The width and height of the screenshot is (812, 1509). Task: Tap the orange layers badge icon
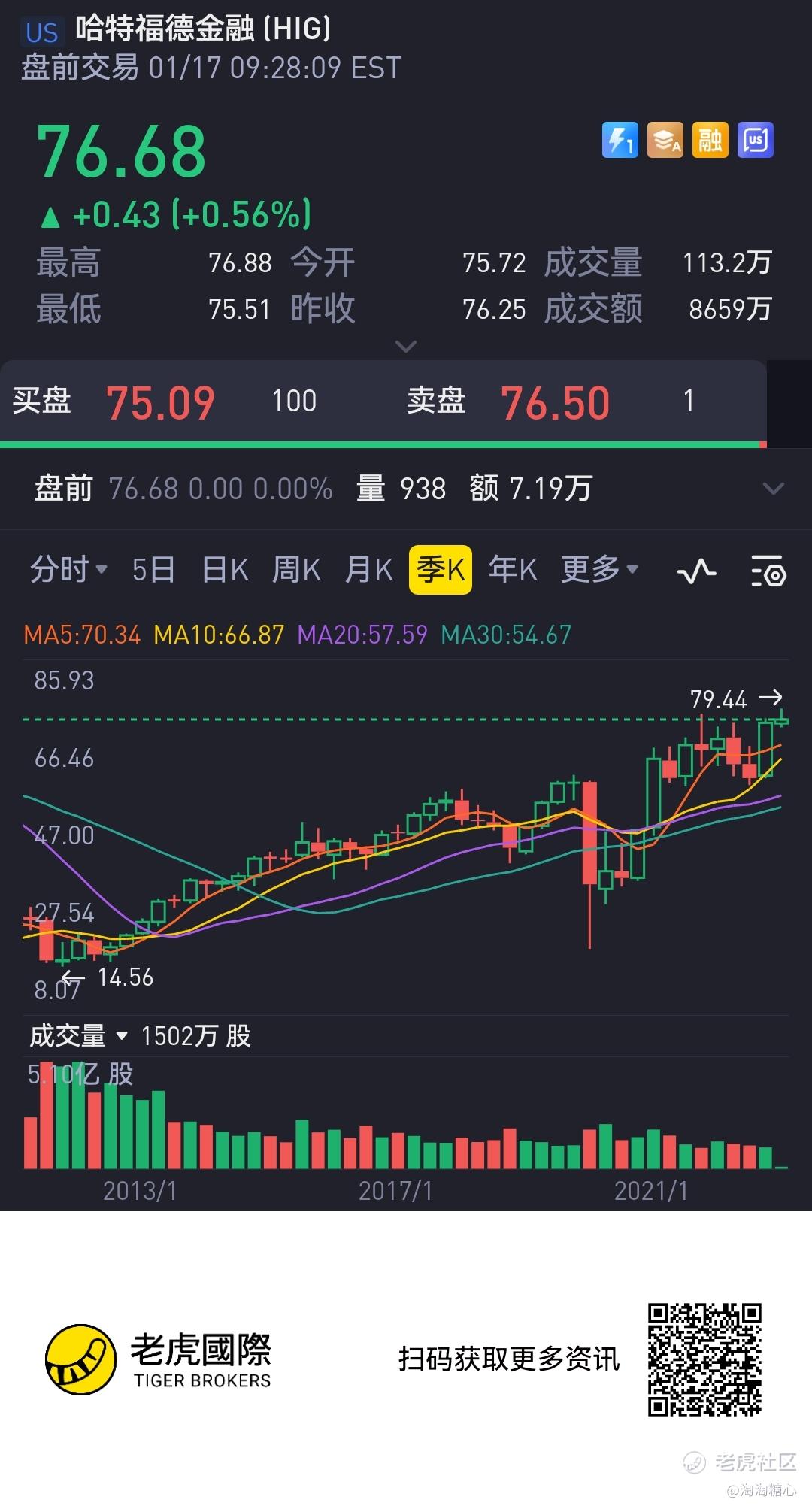click(665, 141)
